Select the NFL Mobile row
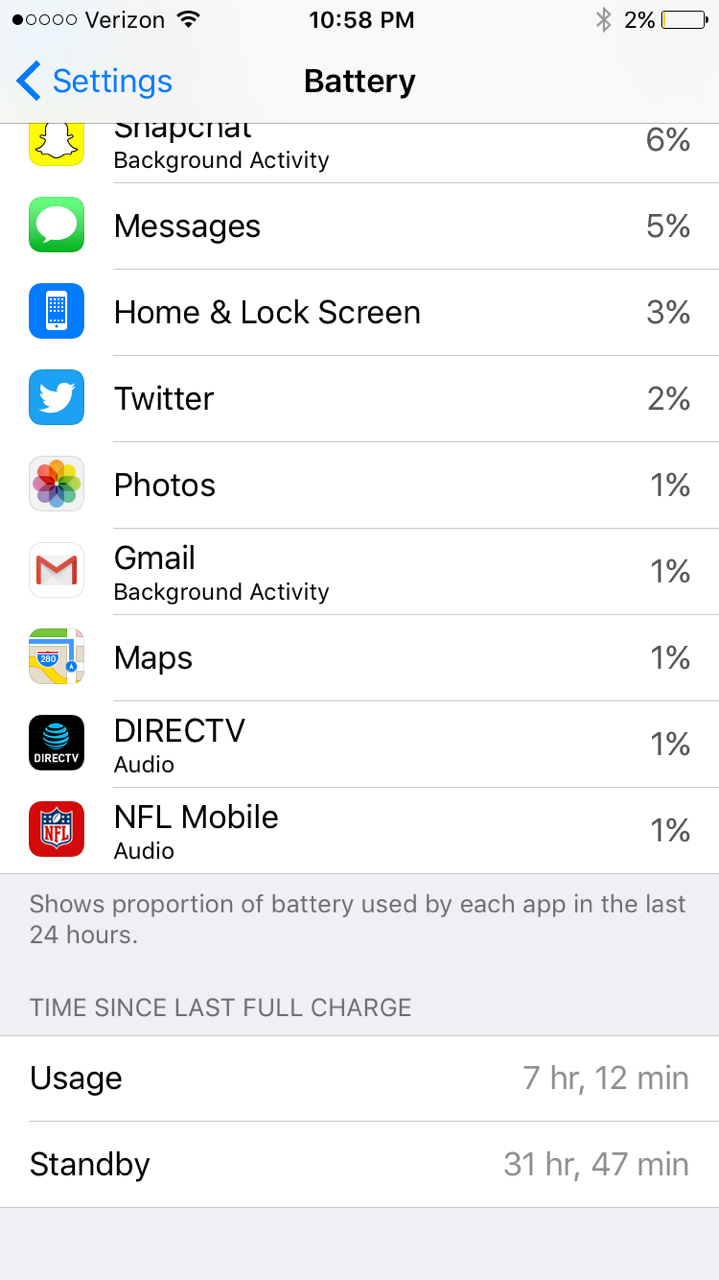This screenshot has height=1280, width=719. coord(359,830)
